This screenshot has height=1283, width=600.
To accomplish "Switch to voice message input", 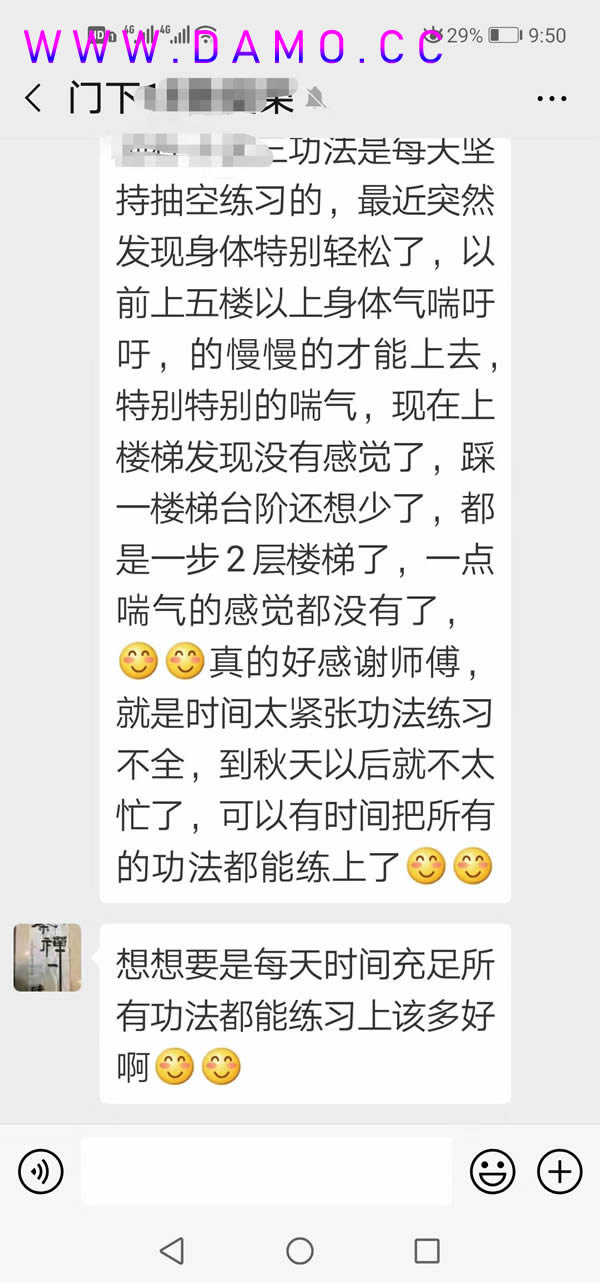I will point(40,1171).
